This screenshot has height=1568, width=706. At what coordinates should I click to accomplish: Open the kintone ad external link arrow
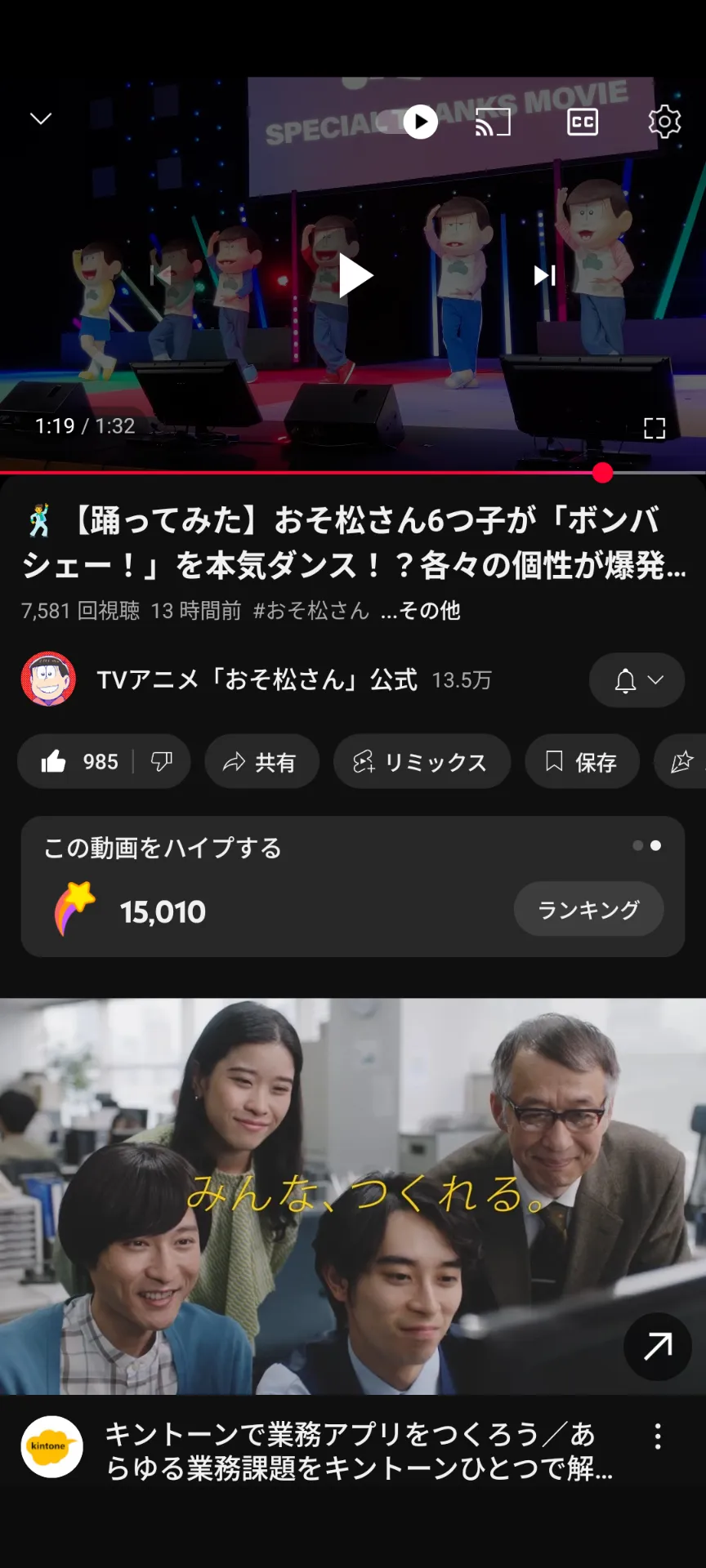pos(658,1347)
